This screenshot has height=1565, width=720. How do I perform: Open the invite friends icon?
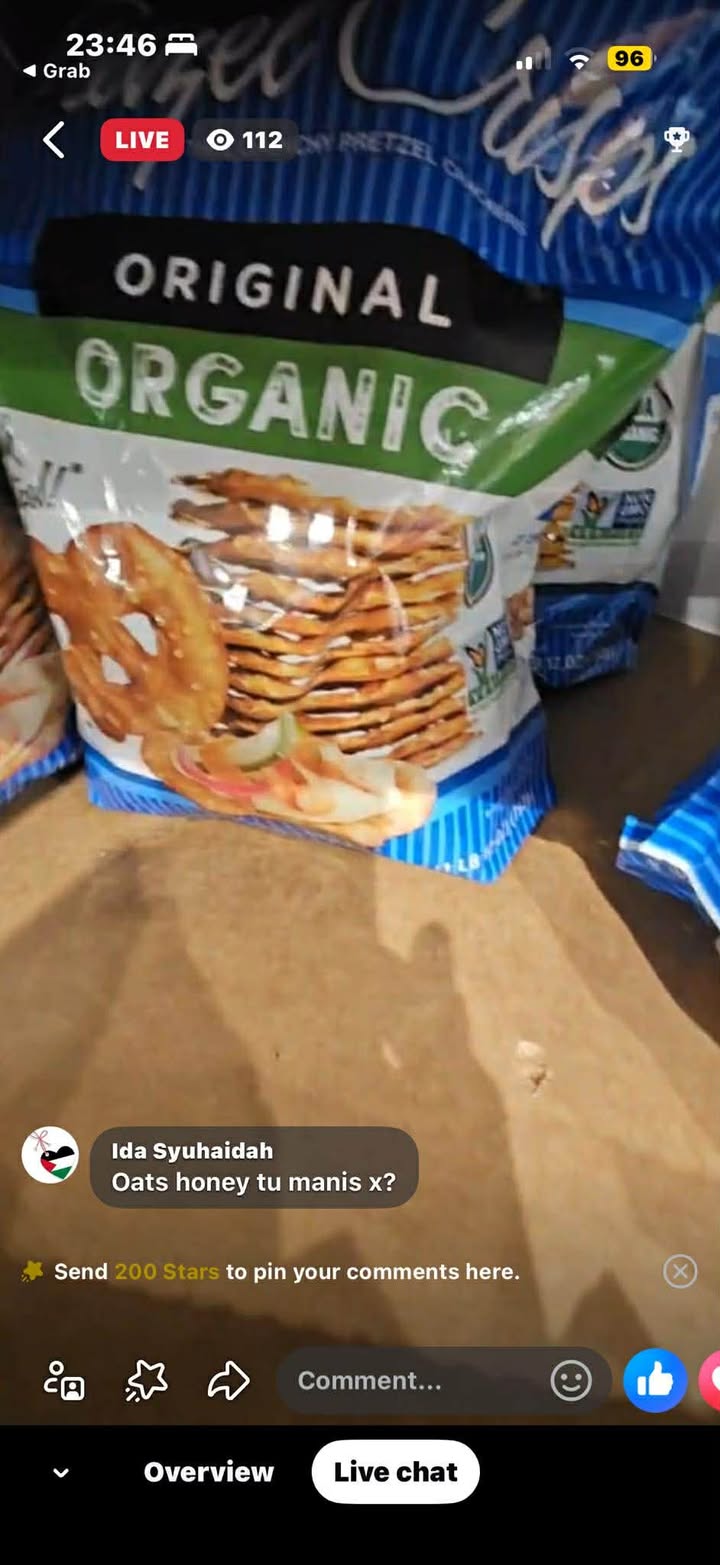64,1382
